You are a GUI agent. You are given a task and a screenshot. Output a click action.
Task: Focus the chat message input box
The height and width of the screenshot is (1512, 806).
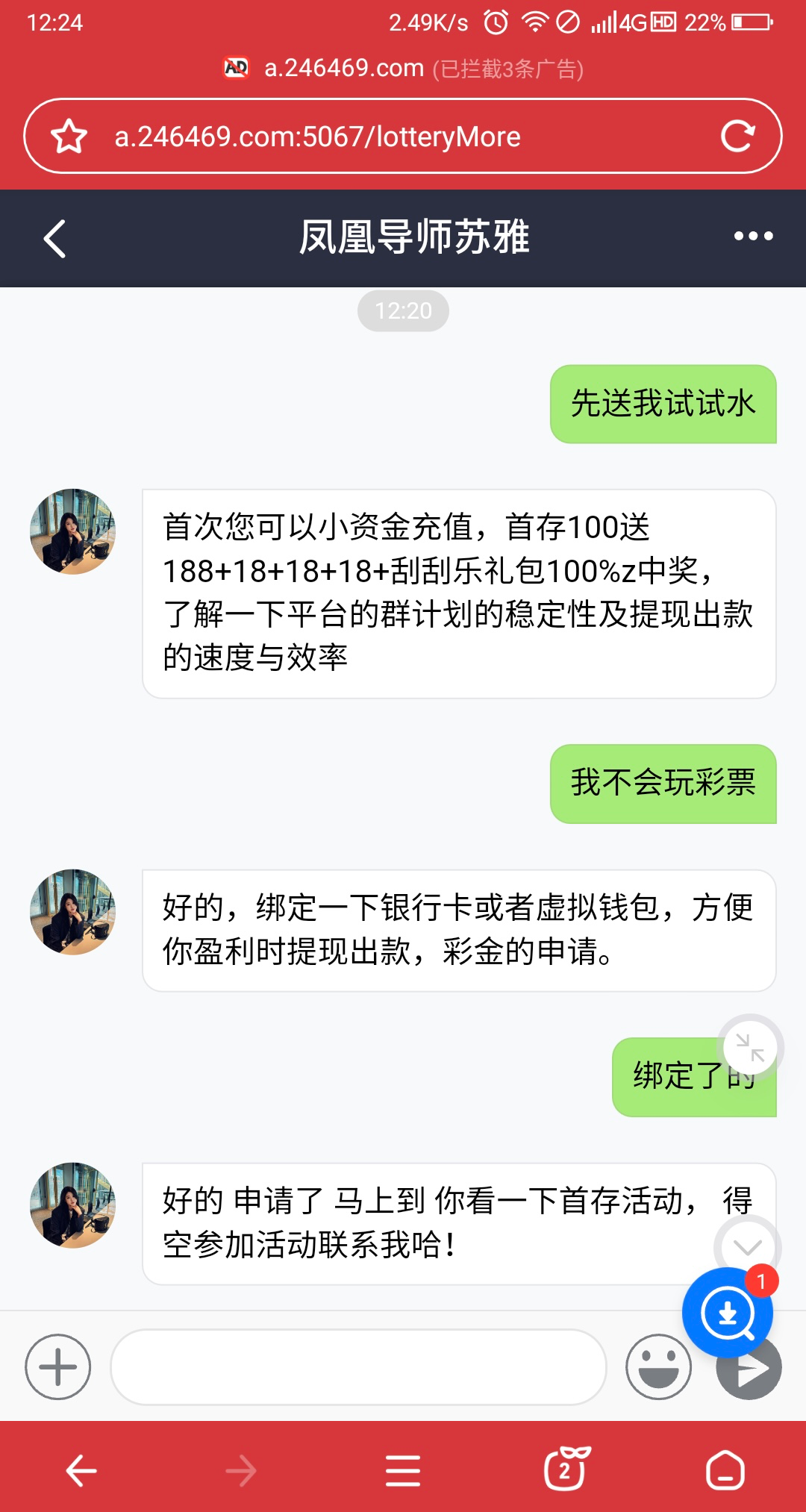[x=358, y=1366]
